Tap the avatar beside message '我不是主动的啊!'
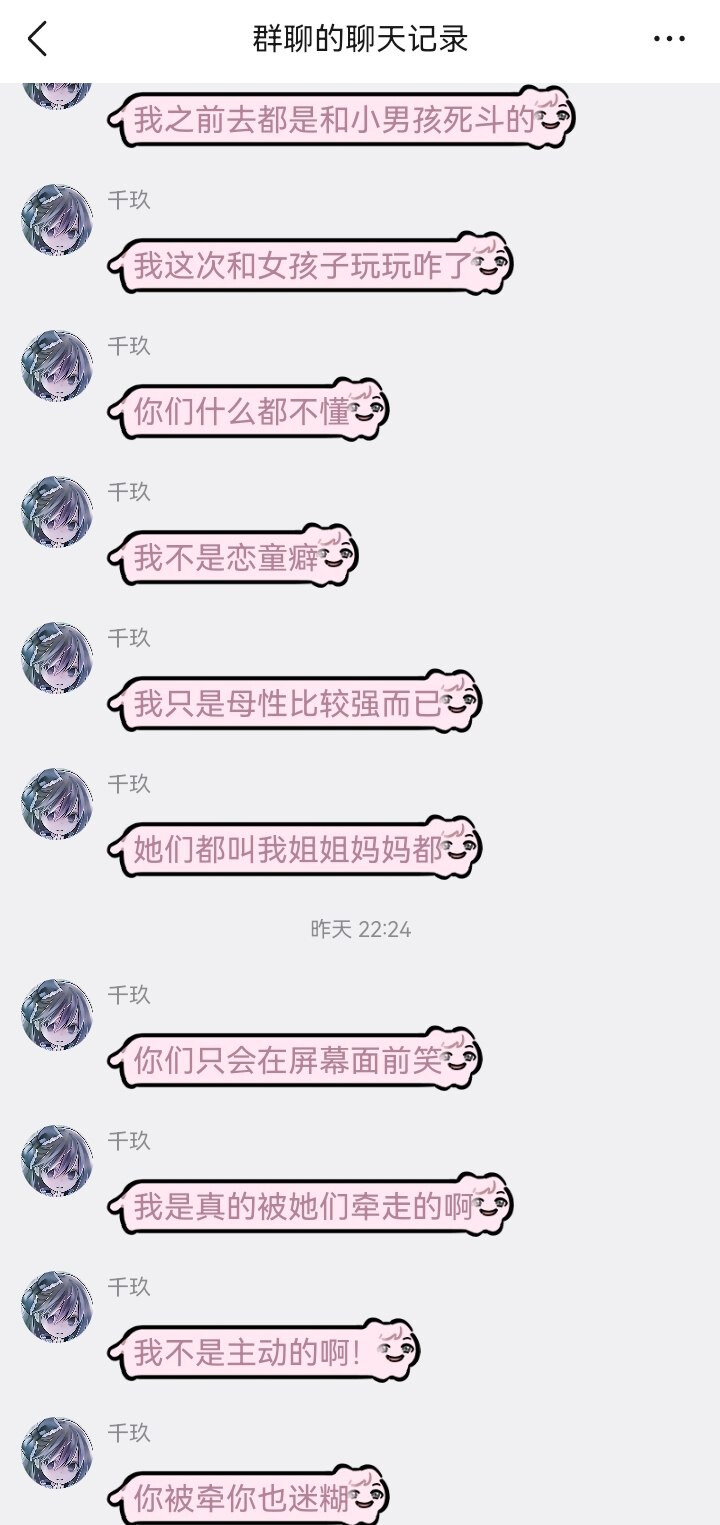The height and width of the screenshot is (1525, 720). pos(57,1307)
